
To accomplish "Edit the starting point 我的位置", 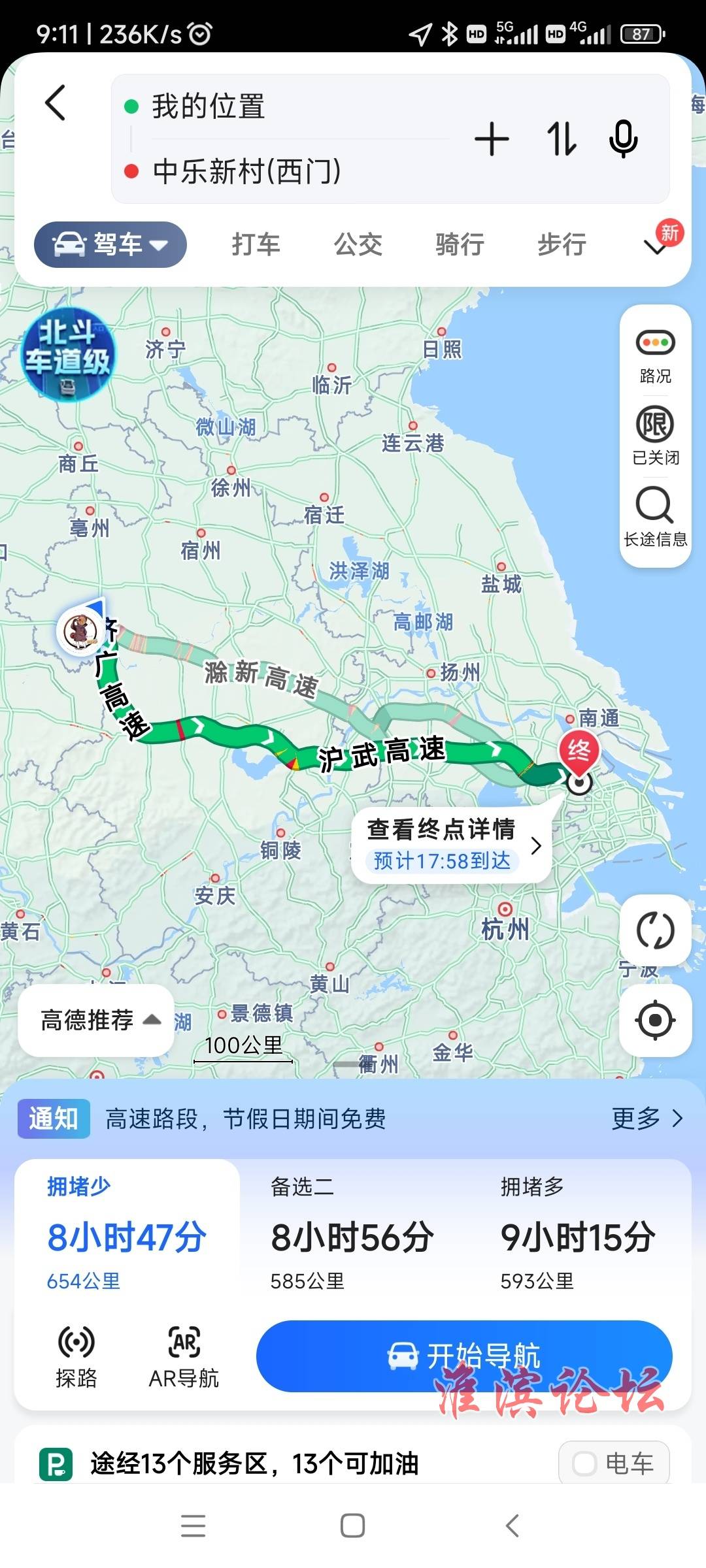I will coord(288,106).
